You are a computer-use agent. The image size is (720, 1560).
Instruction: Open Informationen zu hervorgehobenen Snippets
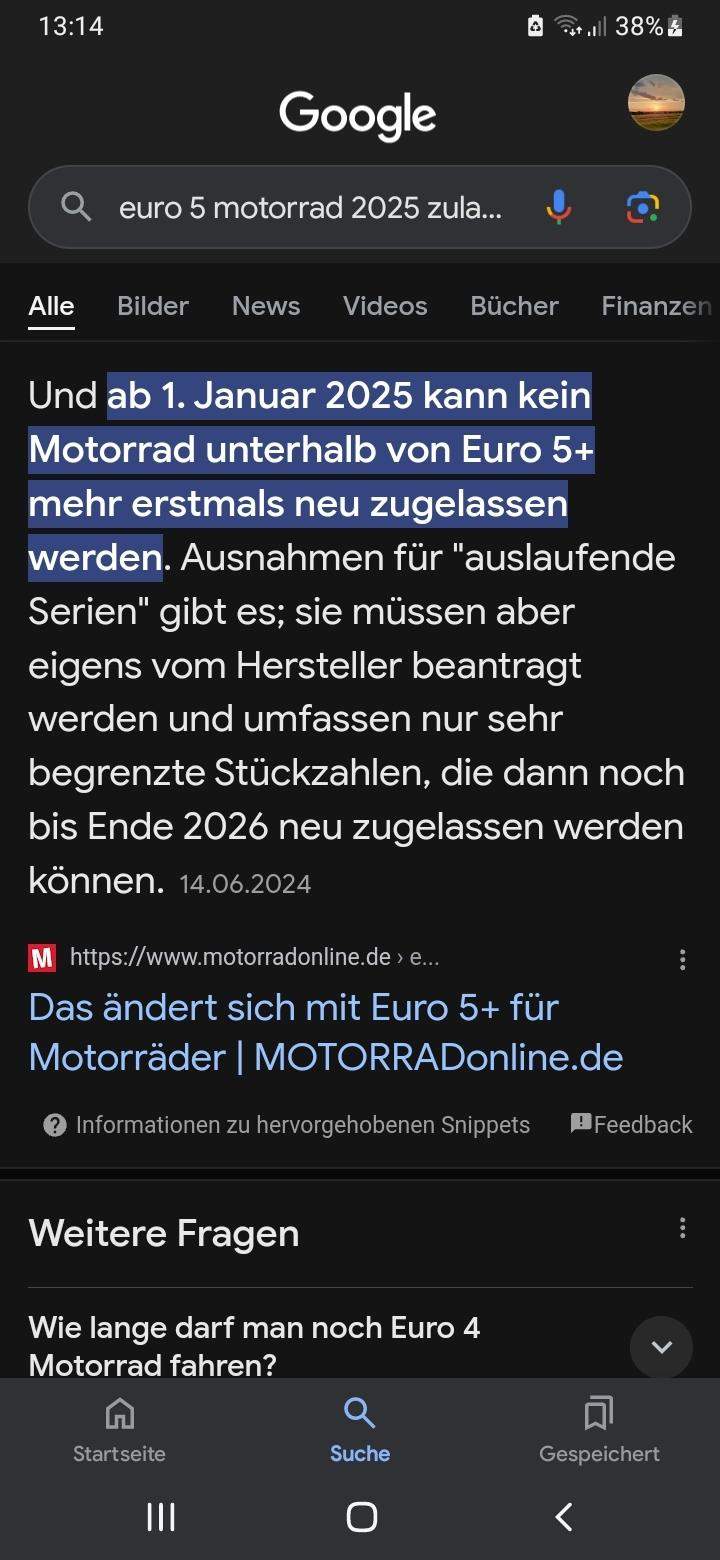287,1125
